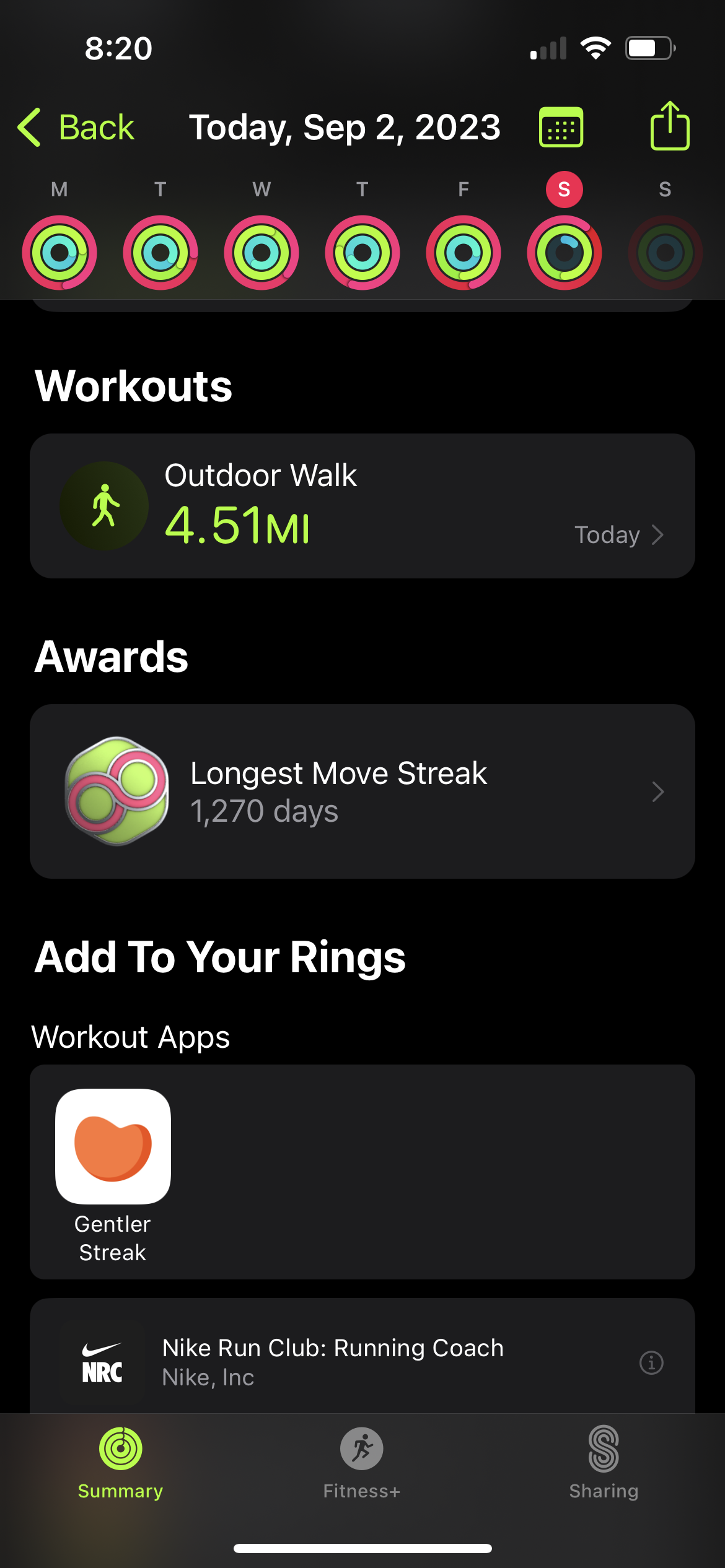
Task: Open the Longest Move Streak award
Action: [x=362, y=791]
